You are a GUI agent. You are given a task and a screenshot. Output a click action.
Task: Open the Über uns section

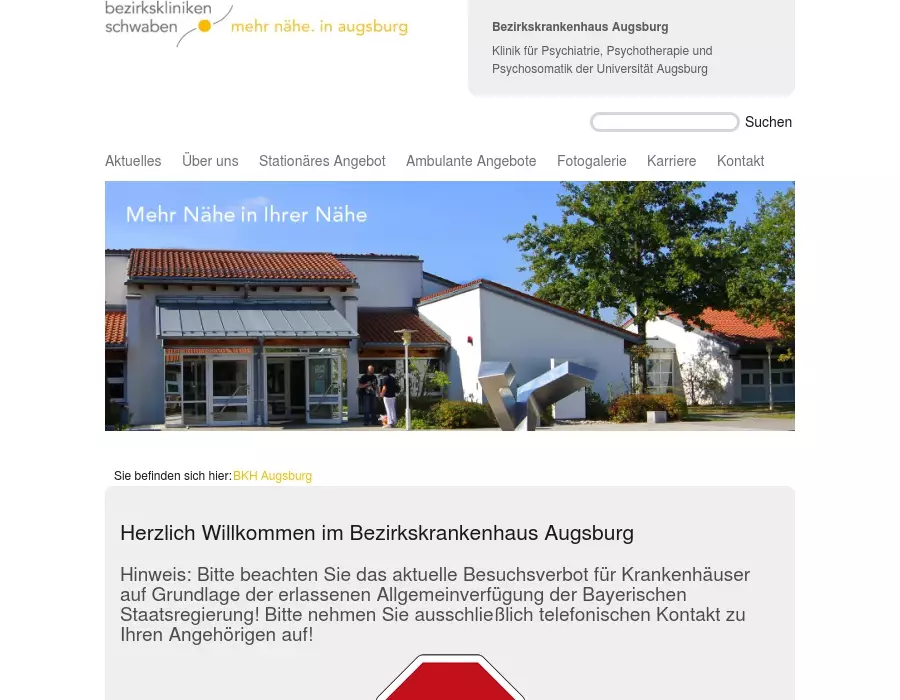click(210, 161)
